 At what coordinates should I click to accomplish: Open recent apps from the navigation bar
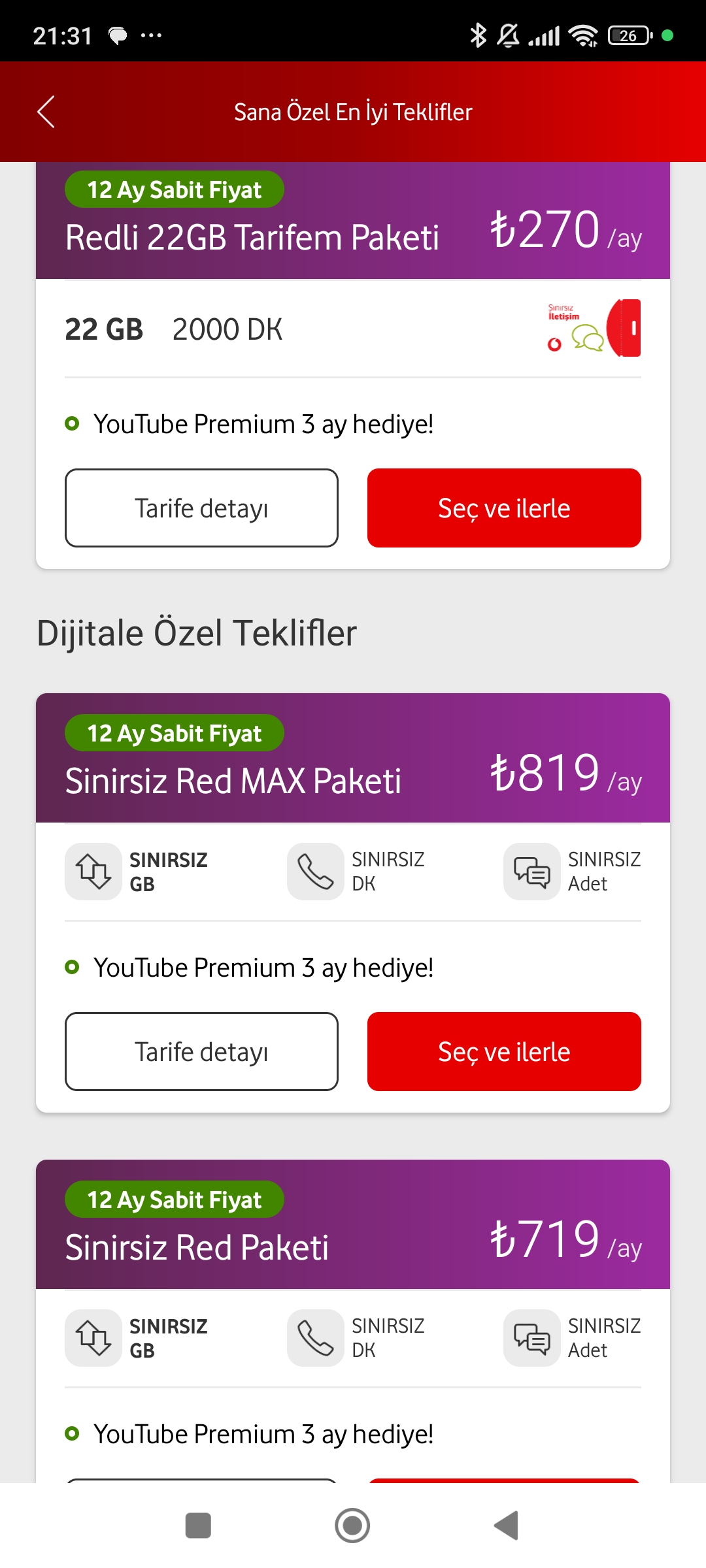pyautogui.click(x=198, y=1526)
